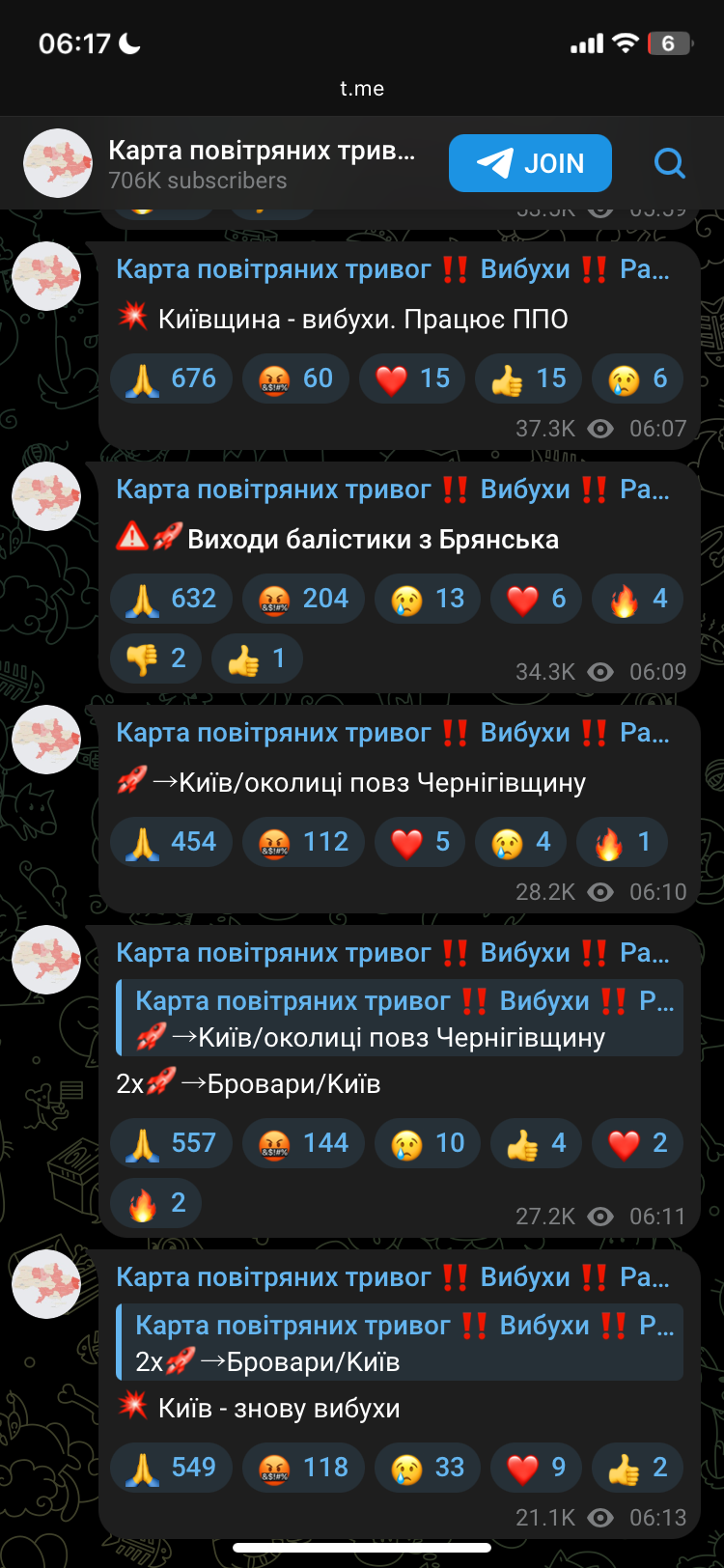Tap the fire 2 reaction under the Бровари post
The height and width of the screenshot is (1568, 724).
point(155,1203)
